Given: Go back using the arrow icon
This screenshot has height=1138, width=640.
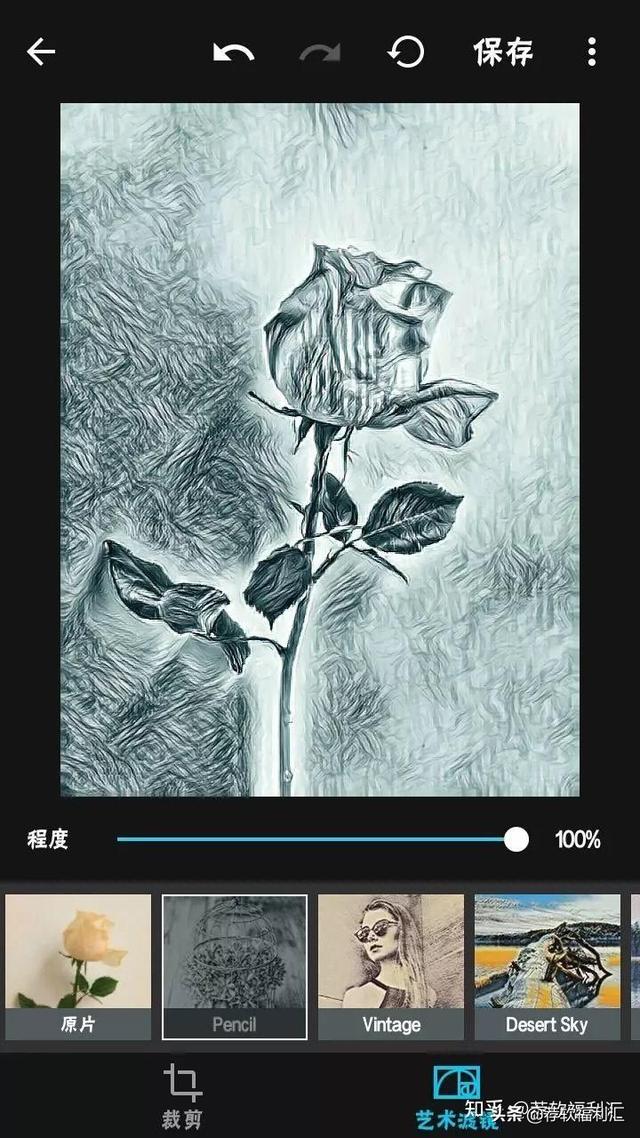Looking at the screenshot, I should click(41, 52).
